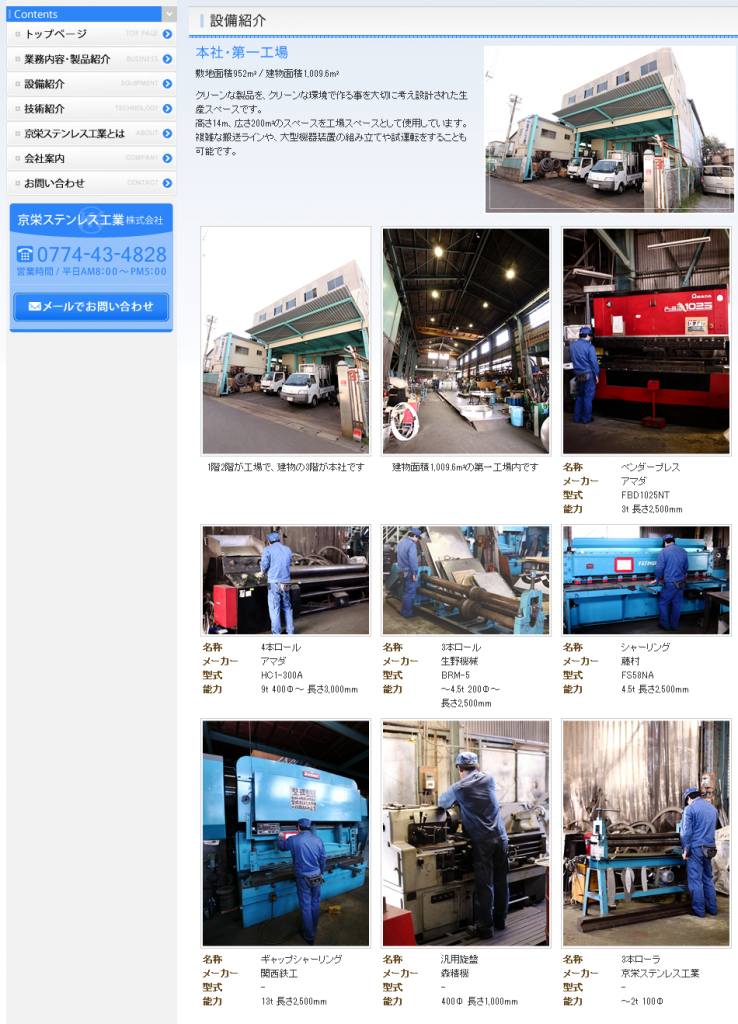
Task: Collapse the Contents menu arrow
Action: point(169,14)
